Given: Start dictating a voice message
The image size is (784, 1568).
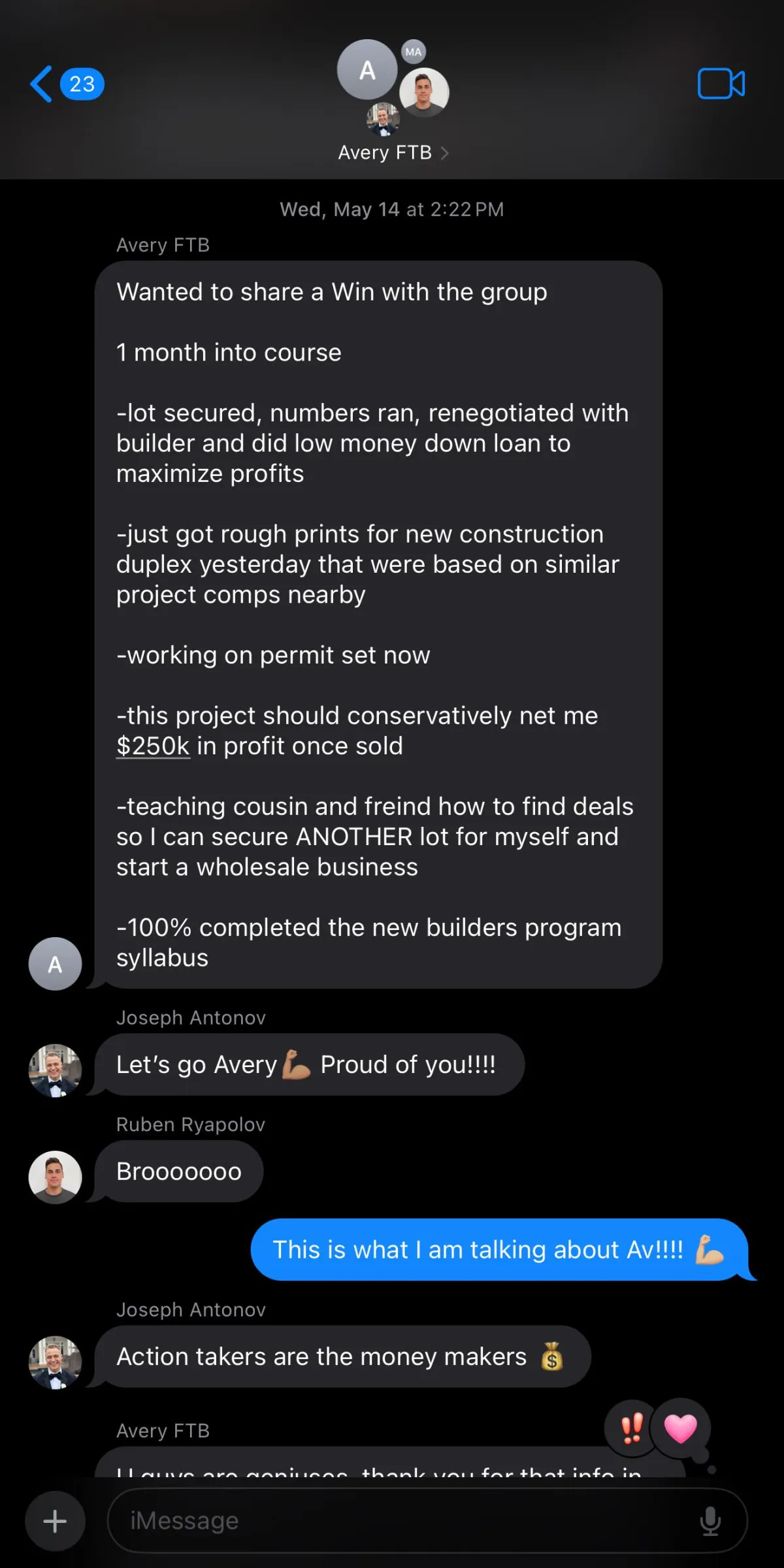Looking at the screenshot, I should point(710,1521).
